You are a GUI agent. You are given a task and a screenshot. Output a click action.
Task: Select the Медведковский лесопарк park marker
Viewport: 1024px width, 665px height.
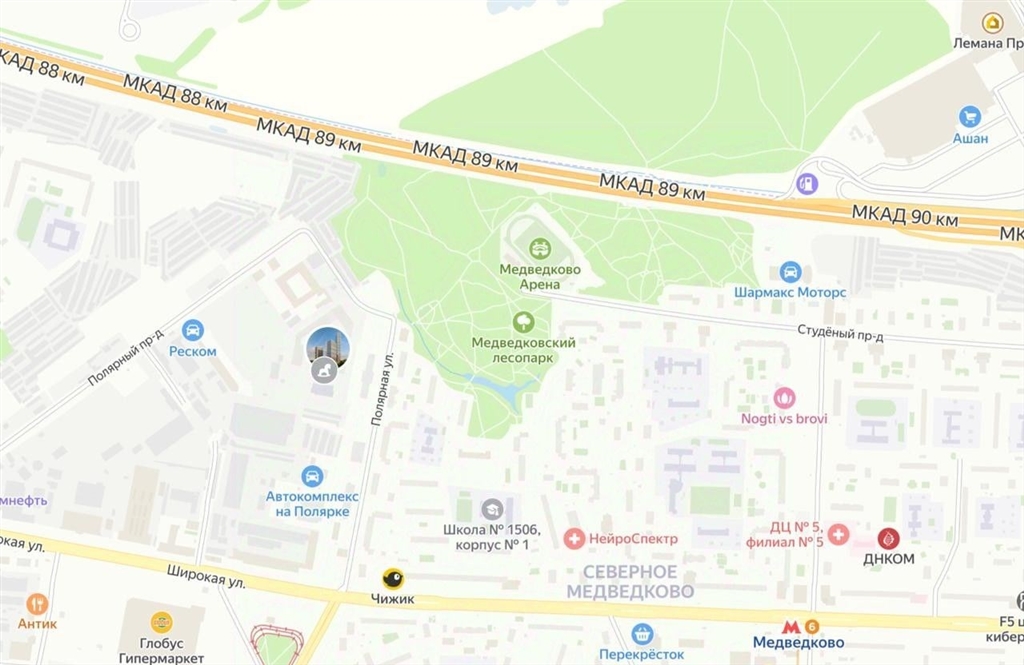[x=522, y=322]
